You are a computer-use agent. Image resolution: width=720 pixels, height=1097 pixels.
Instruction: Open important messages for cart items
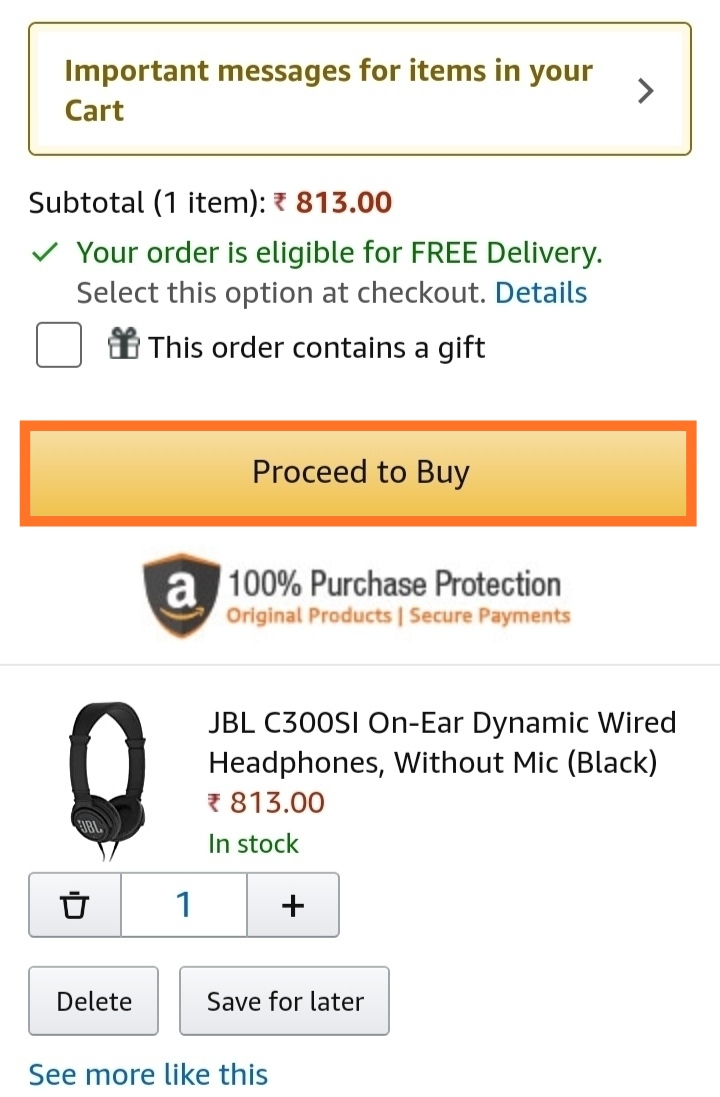pyautogui.click(x=359, y=90)
